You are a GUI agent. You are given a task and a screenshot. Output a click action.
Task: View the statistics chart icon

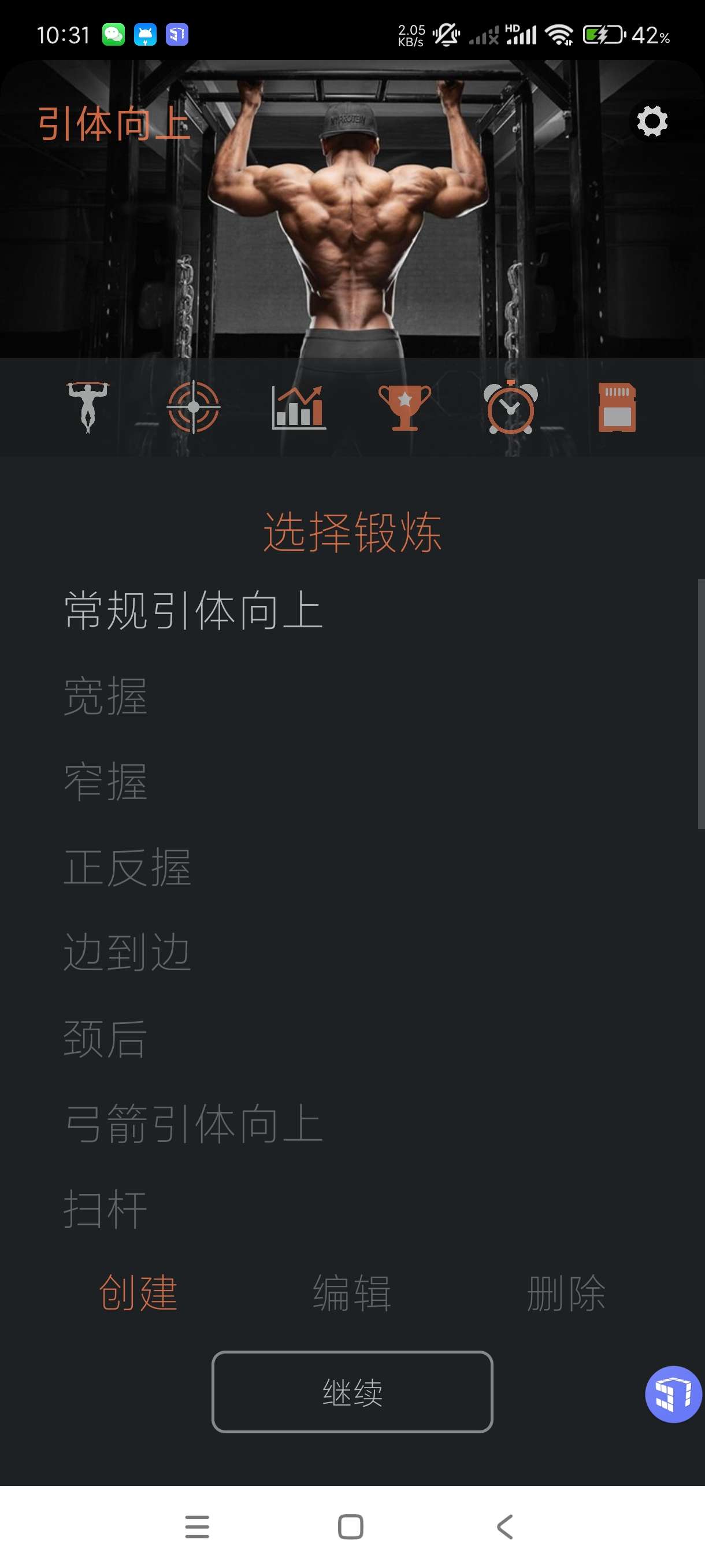(299, 407)
